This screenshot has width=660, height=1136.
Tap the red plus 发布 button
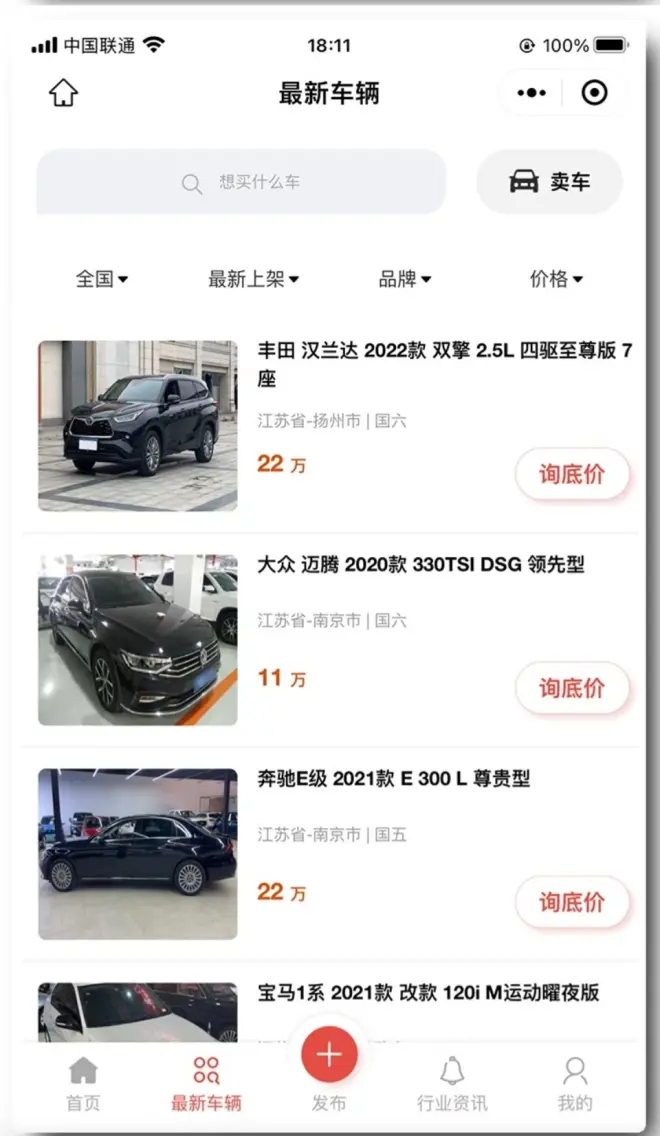pos(329,1056)
